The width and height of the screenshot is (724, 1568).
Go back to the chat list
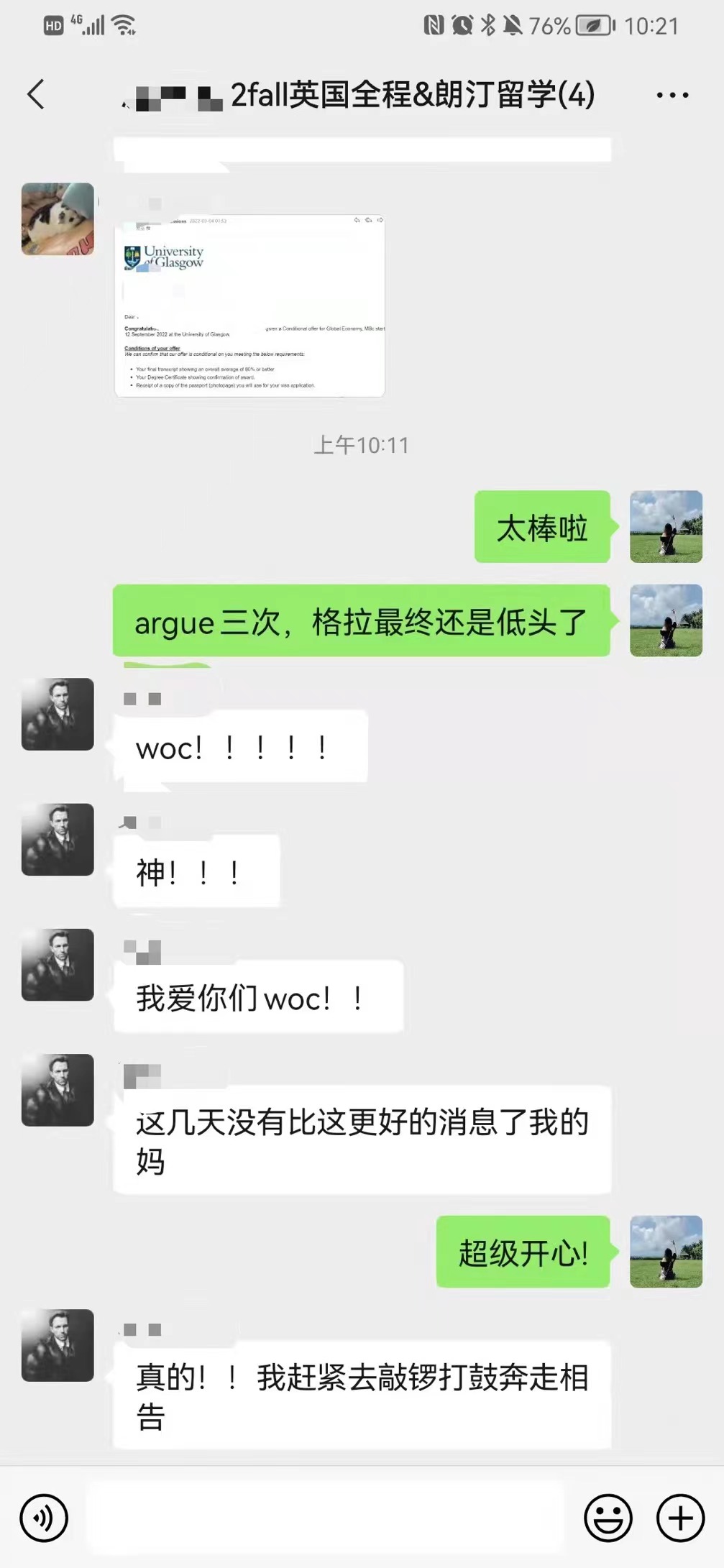coord(36,94)
